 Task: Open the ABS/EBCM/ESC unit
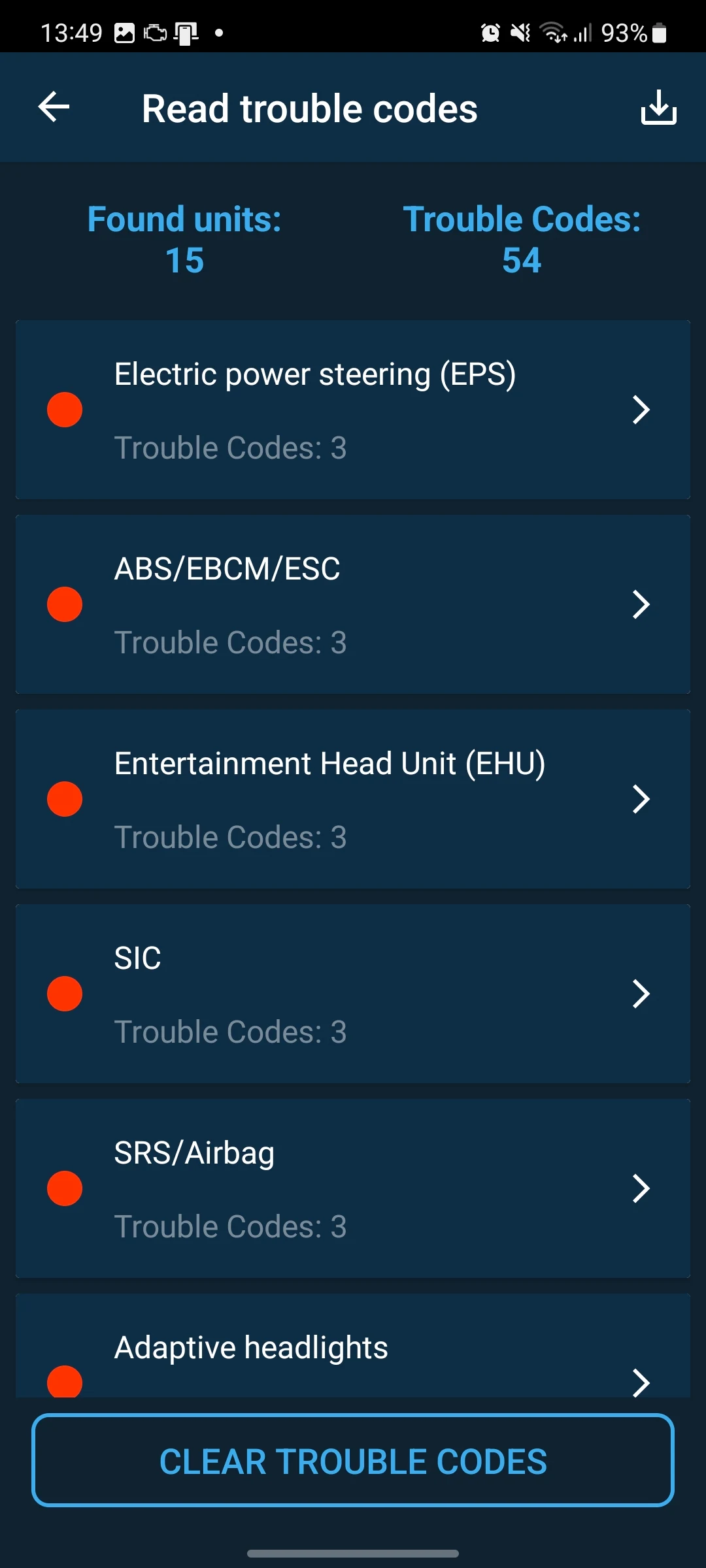[x=353, y=604]
